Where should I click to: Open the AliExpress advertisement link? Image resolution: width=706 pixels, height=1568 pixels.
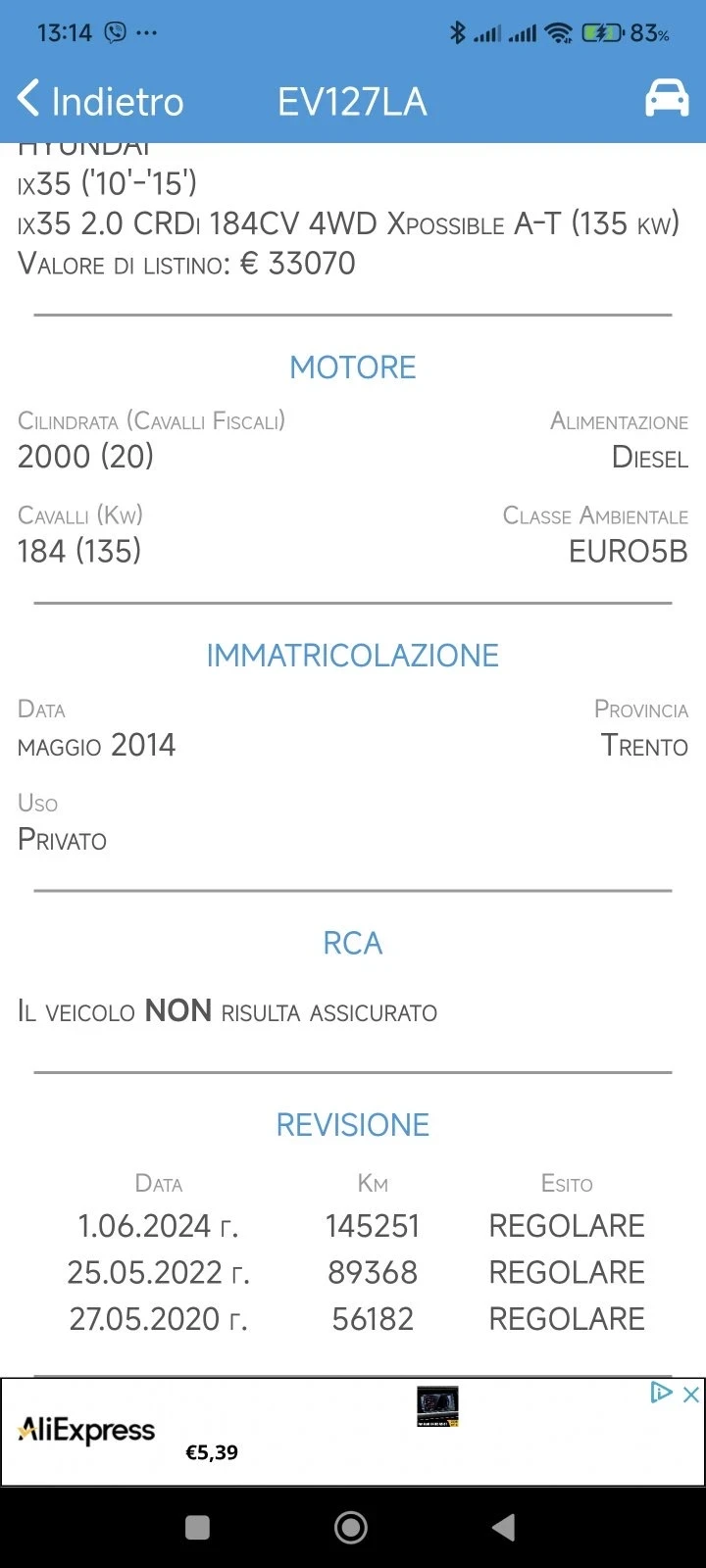[86, 1431]
